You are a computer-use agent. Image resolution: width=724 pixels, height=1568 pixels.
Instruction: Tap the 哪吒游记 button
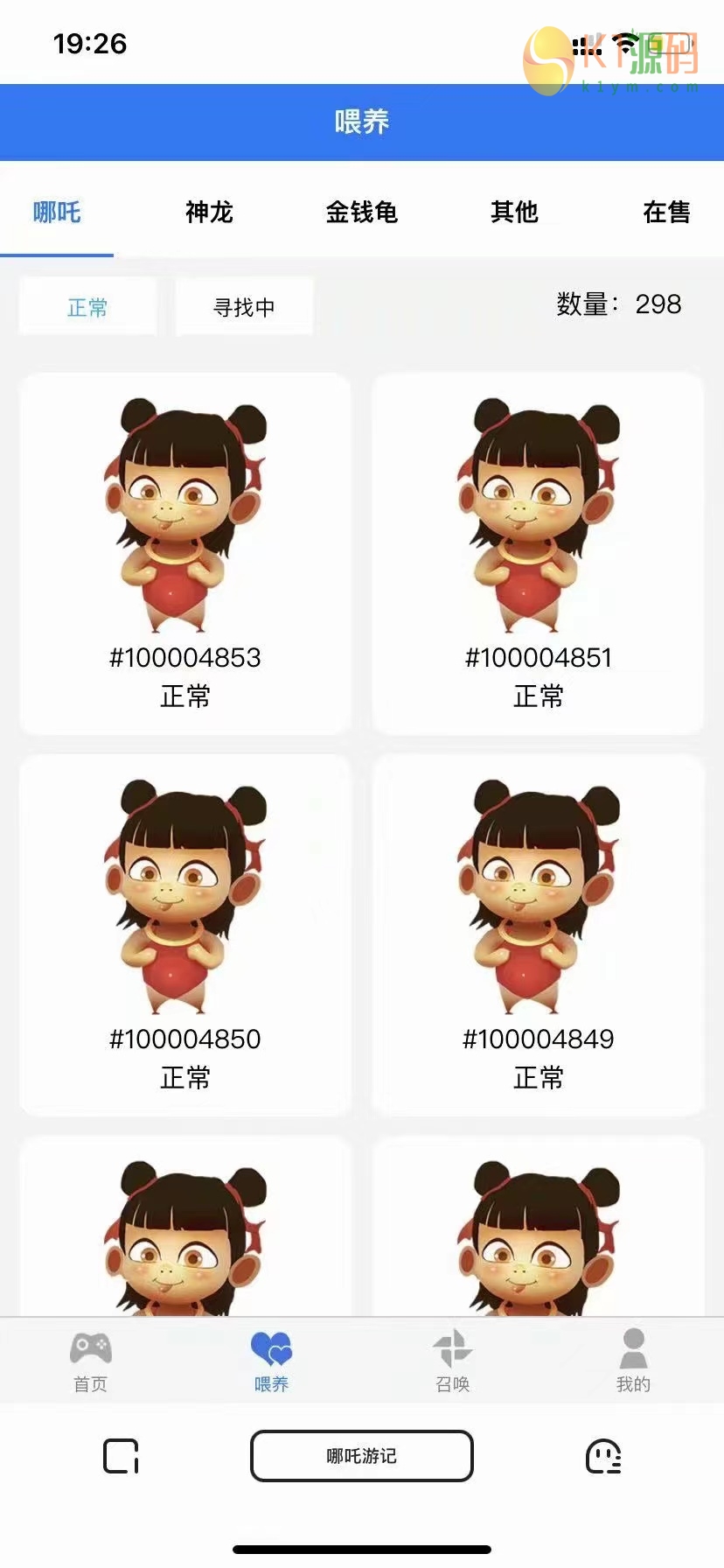pos(361,1456)
